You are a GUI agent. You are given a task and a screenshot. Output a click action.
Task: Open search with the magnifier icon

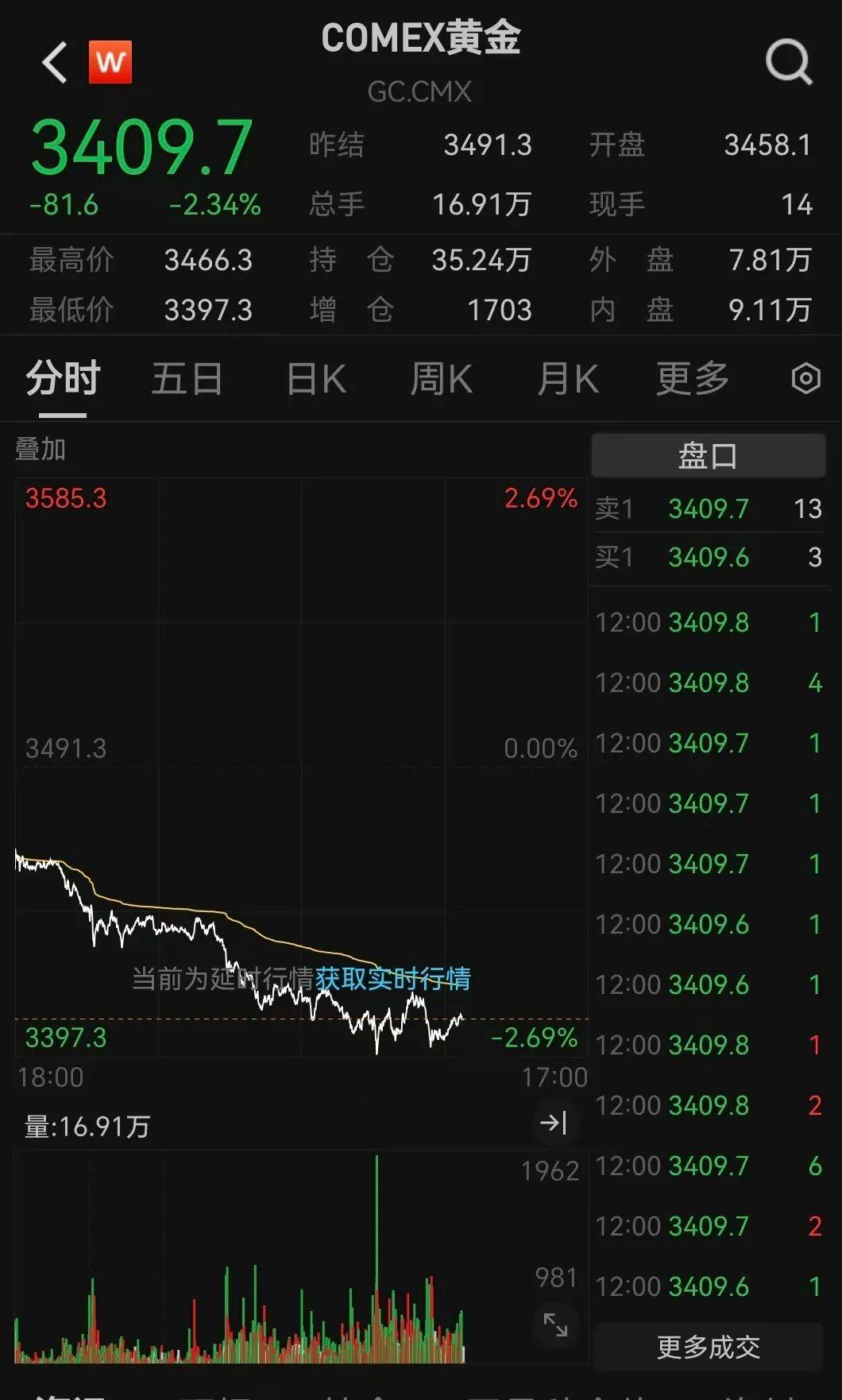[787, 62]
